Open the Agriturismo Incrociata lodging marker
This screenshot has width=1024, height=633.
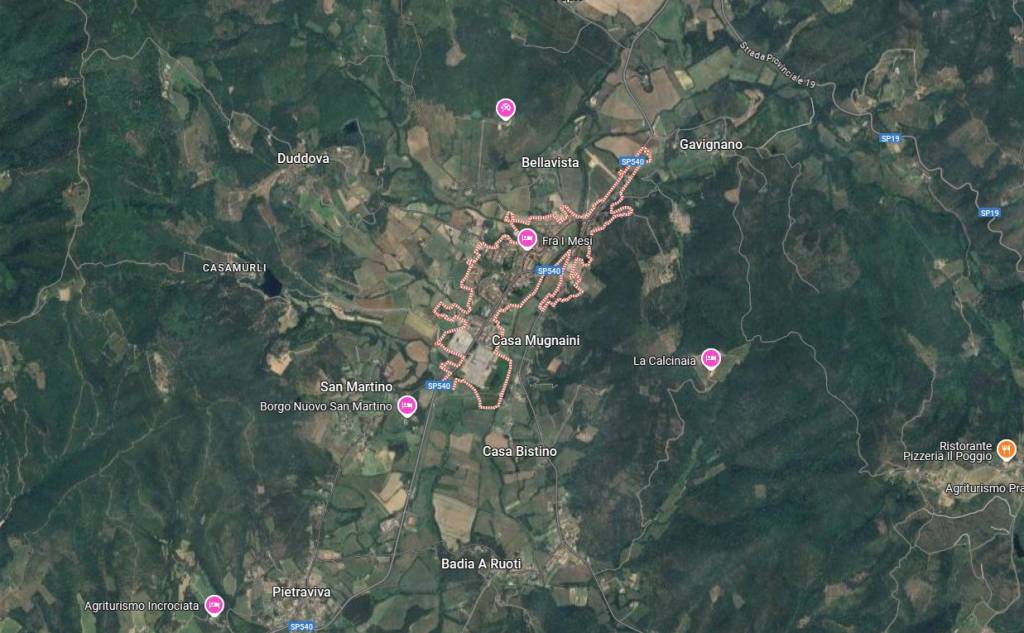[x=214, y=604]
